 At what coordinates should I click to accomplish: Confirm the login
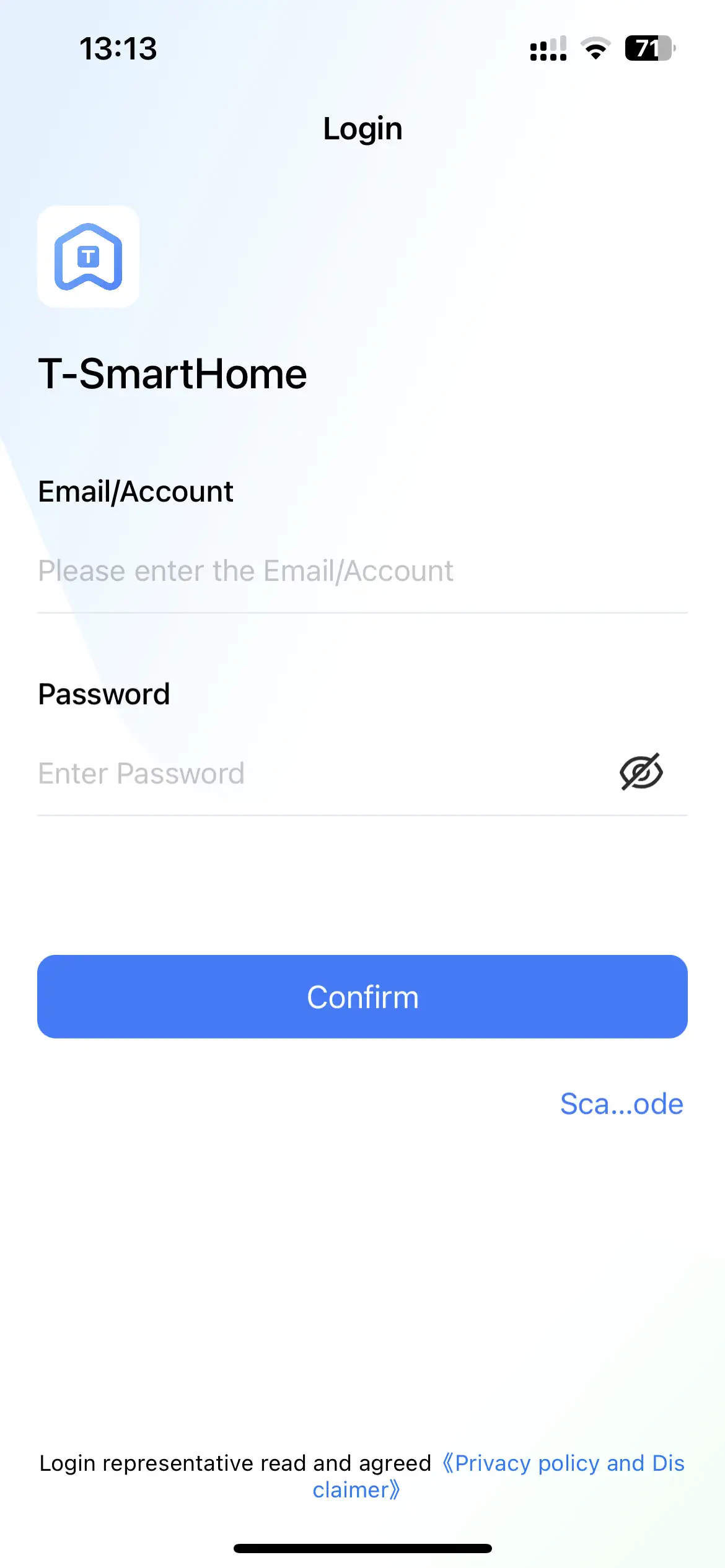[x=362, y=996]
